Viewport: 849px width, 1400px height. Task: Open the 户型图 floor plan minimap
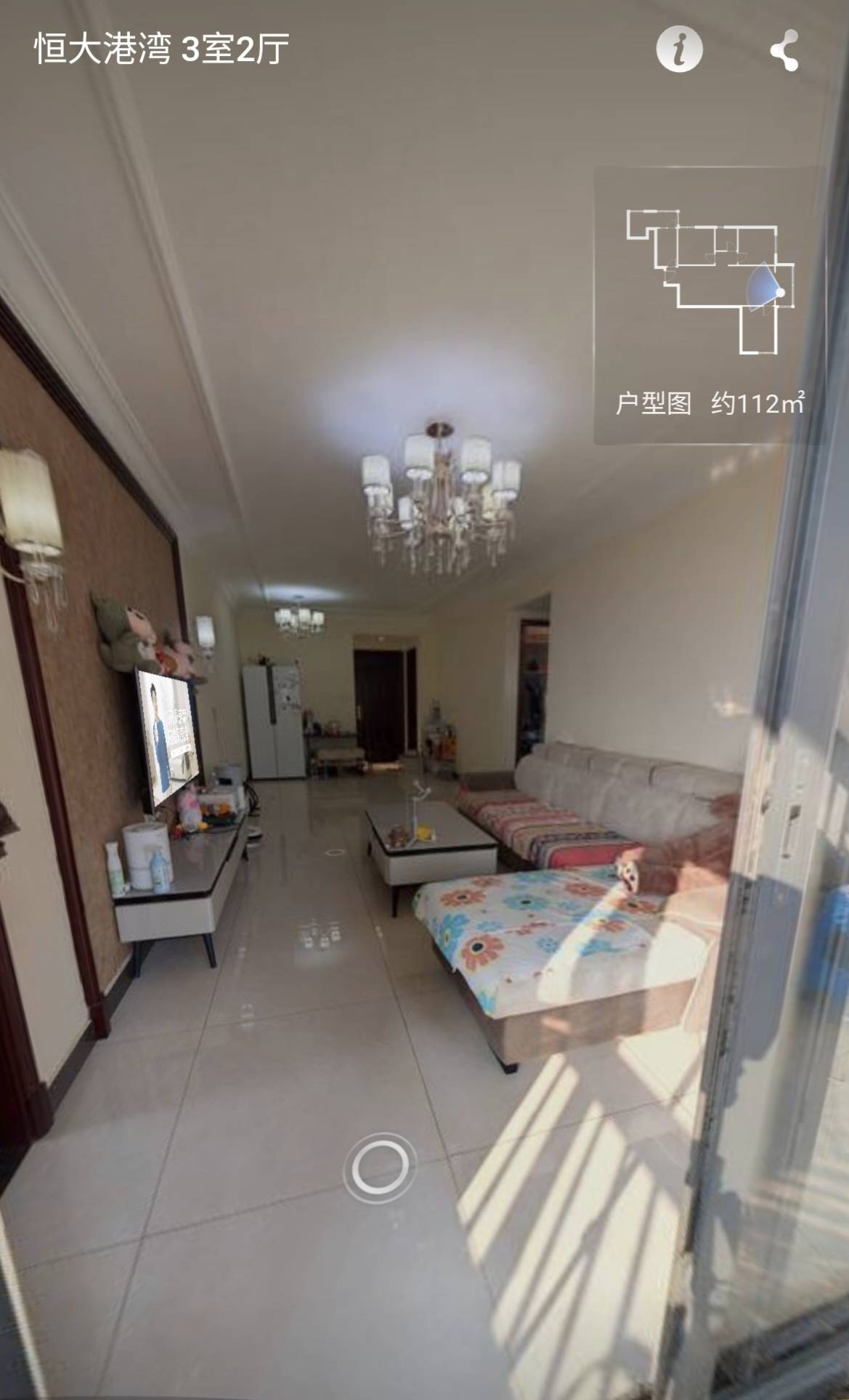[x=710, y=304]
